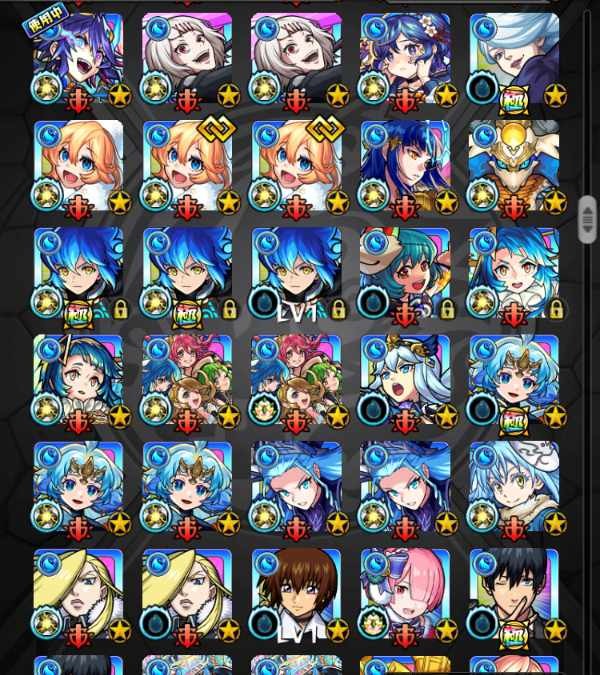This screenshot has width=600, height=675.
Task: Select the blue spiky-haired monster showing LV1
Action: (296, 273)
